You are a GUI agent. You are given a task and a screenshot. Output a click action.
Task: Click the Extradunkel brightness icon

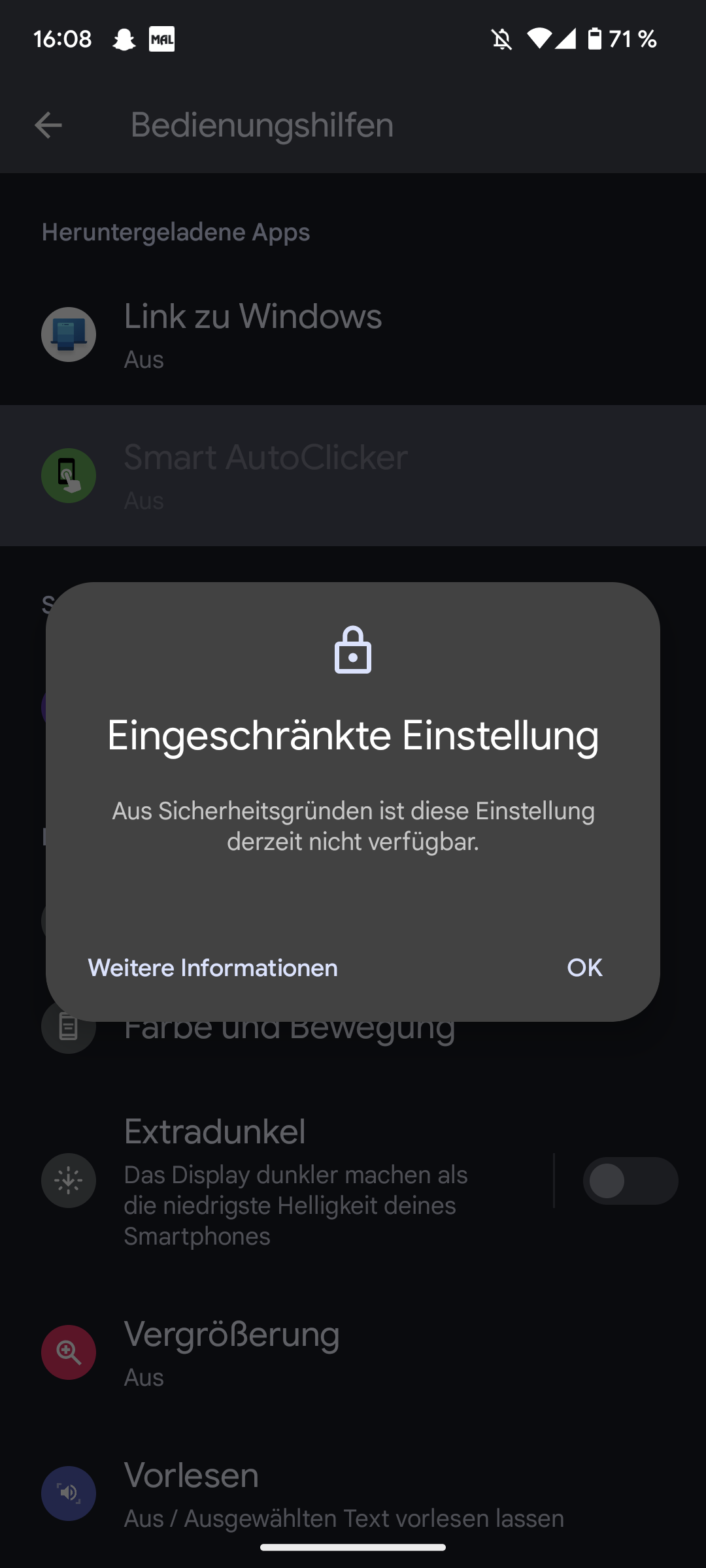tap(69, 1181)
